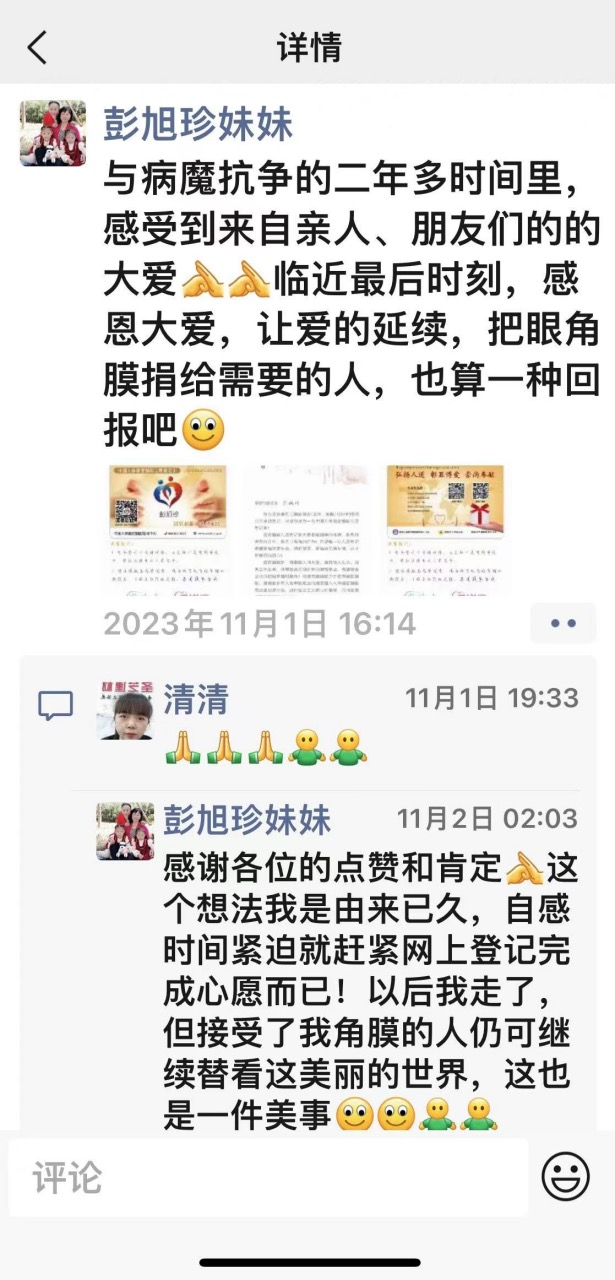Screen dimensions: 615x1280
Task: Open 清清's profile from her name
Action: coord(195,700)
